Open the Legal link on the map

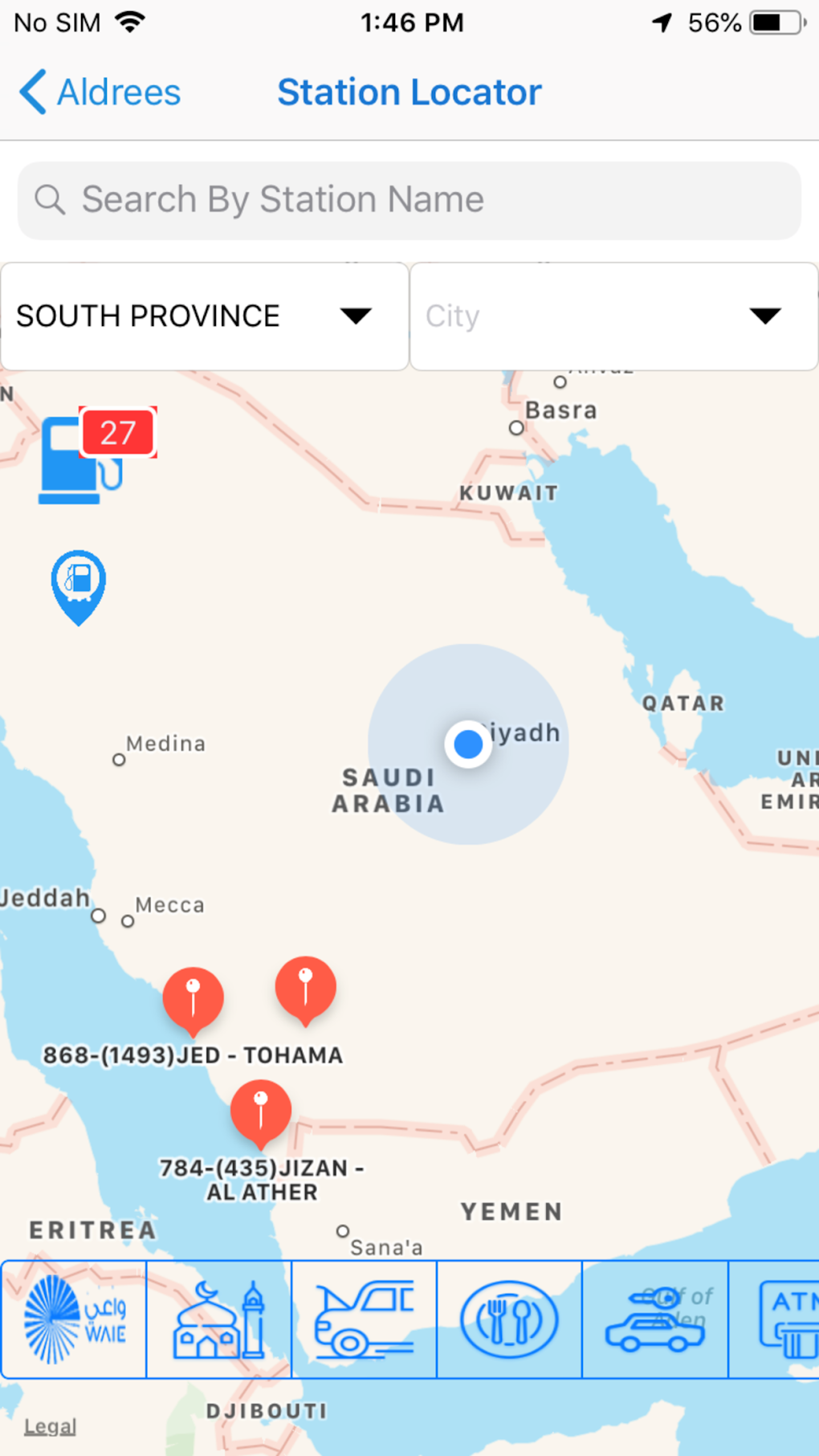point(50,1426)
